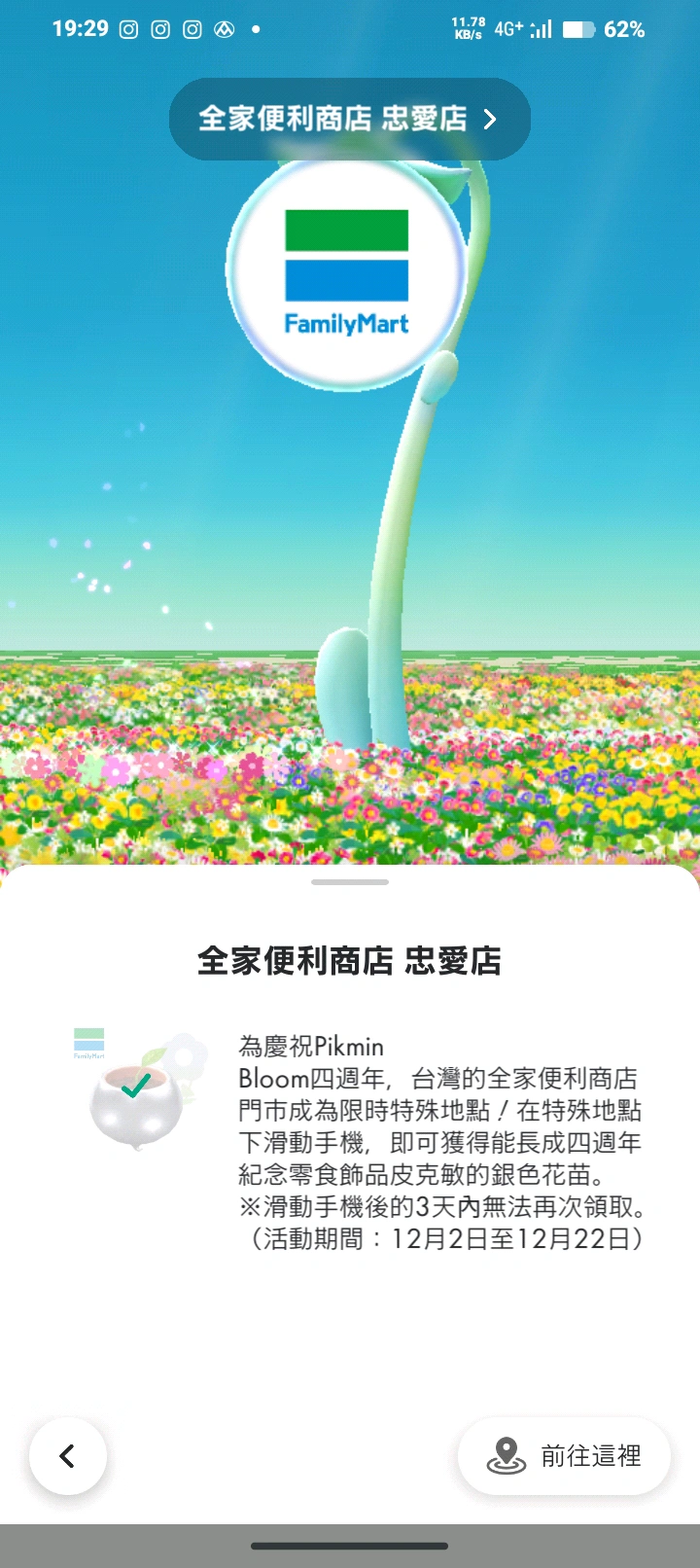Tap the back arrow button

tap(68, 1456)
